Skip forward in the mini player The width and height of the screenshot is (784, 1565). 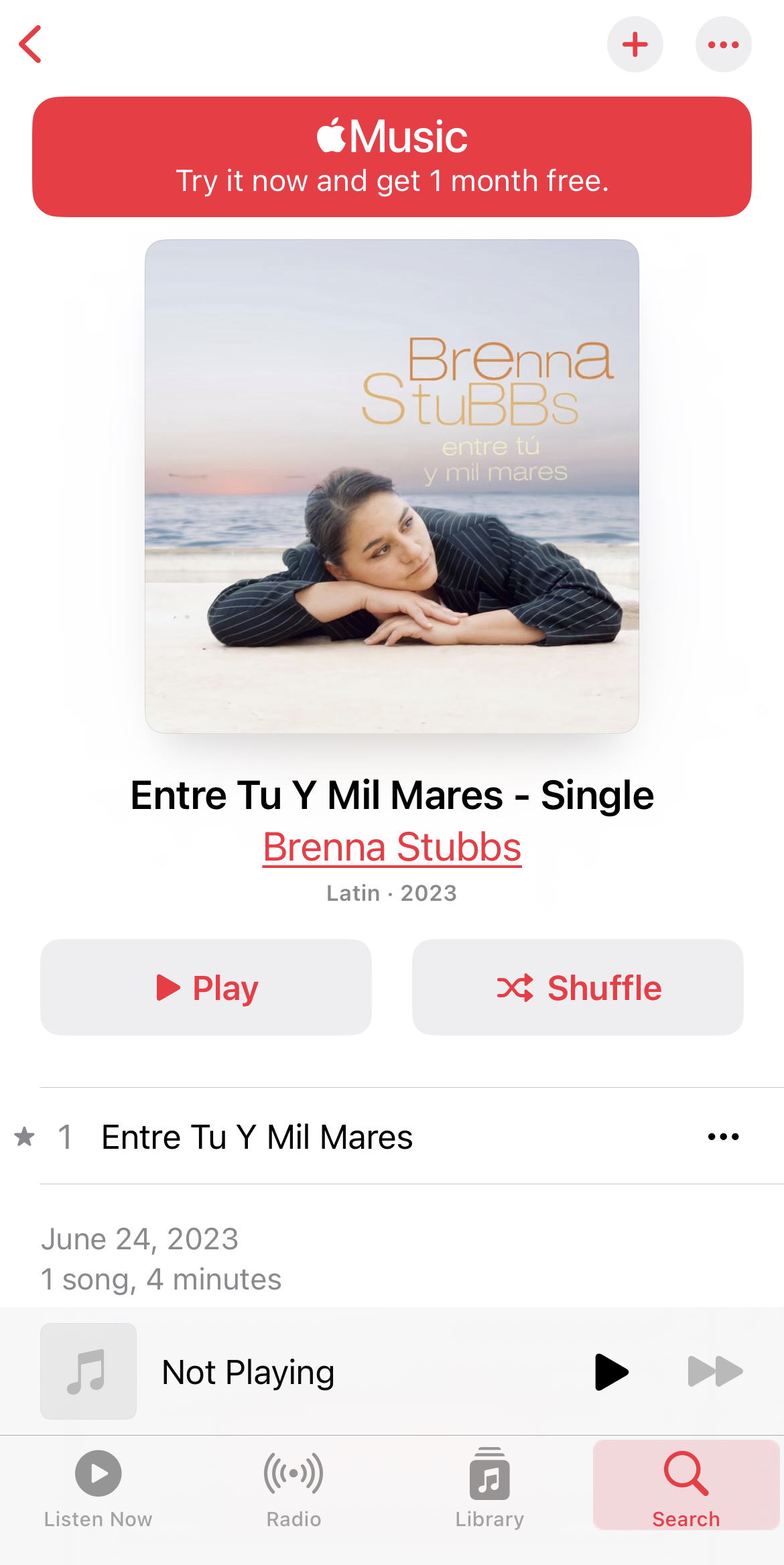[715, 1371]
